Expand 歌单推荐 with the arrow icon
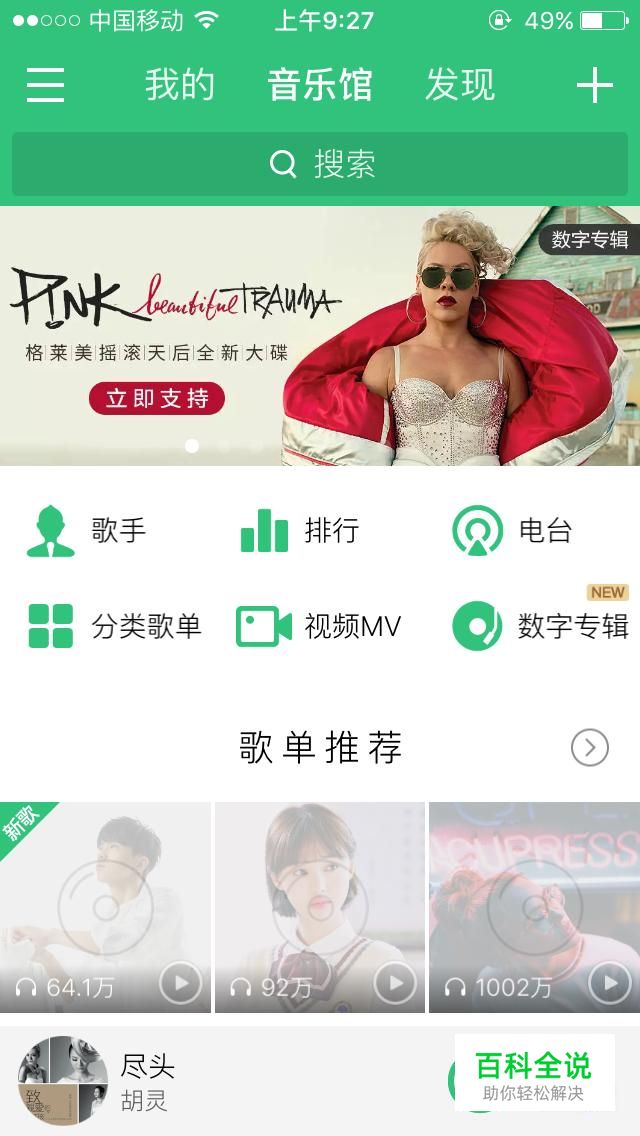The image size is (640, 1136). pos(589,747)
